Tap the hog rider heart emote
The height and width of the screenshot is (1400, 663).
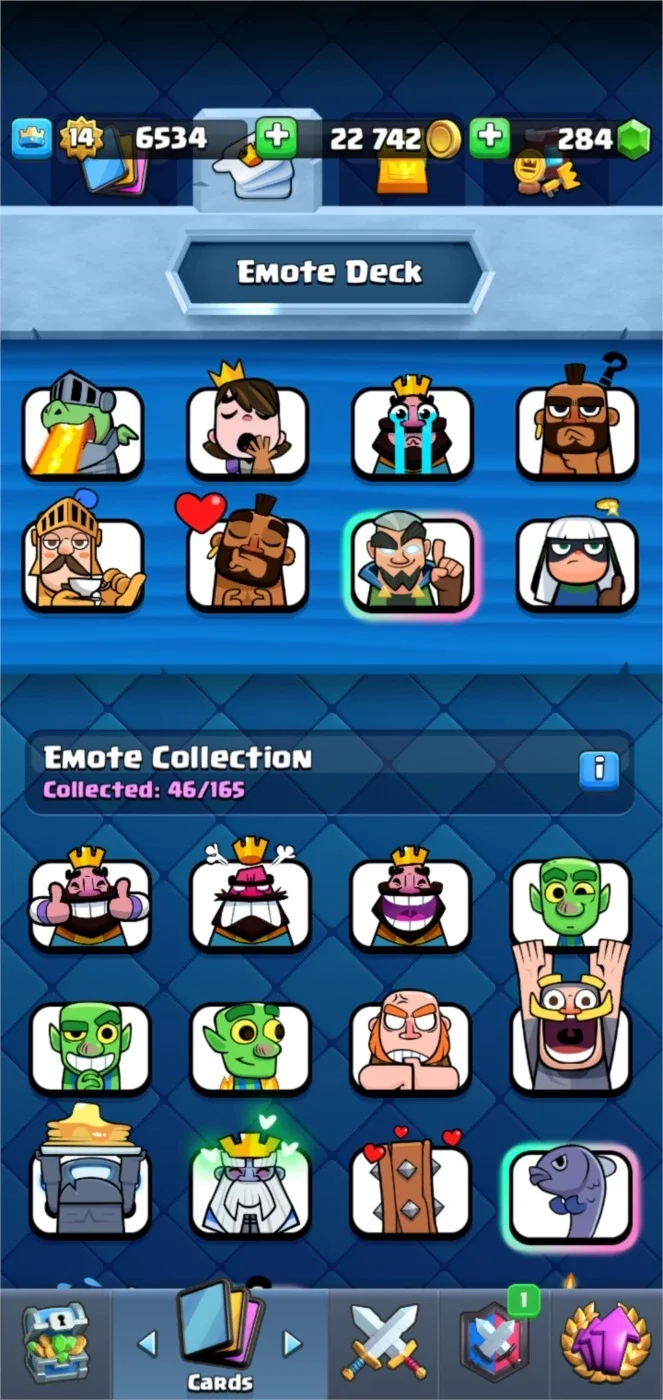pos(247,556)
